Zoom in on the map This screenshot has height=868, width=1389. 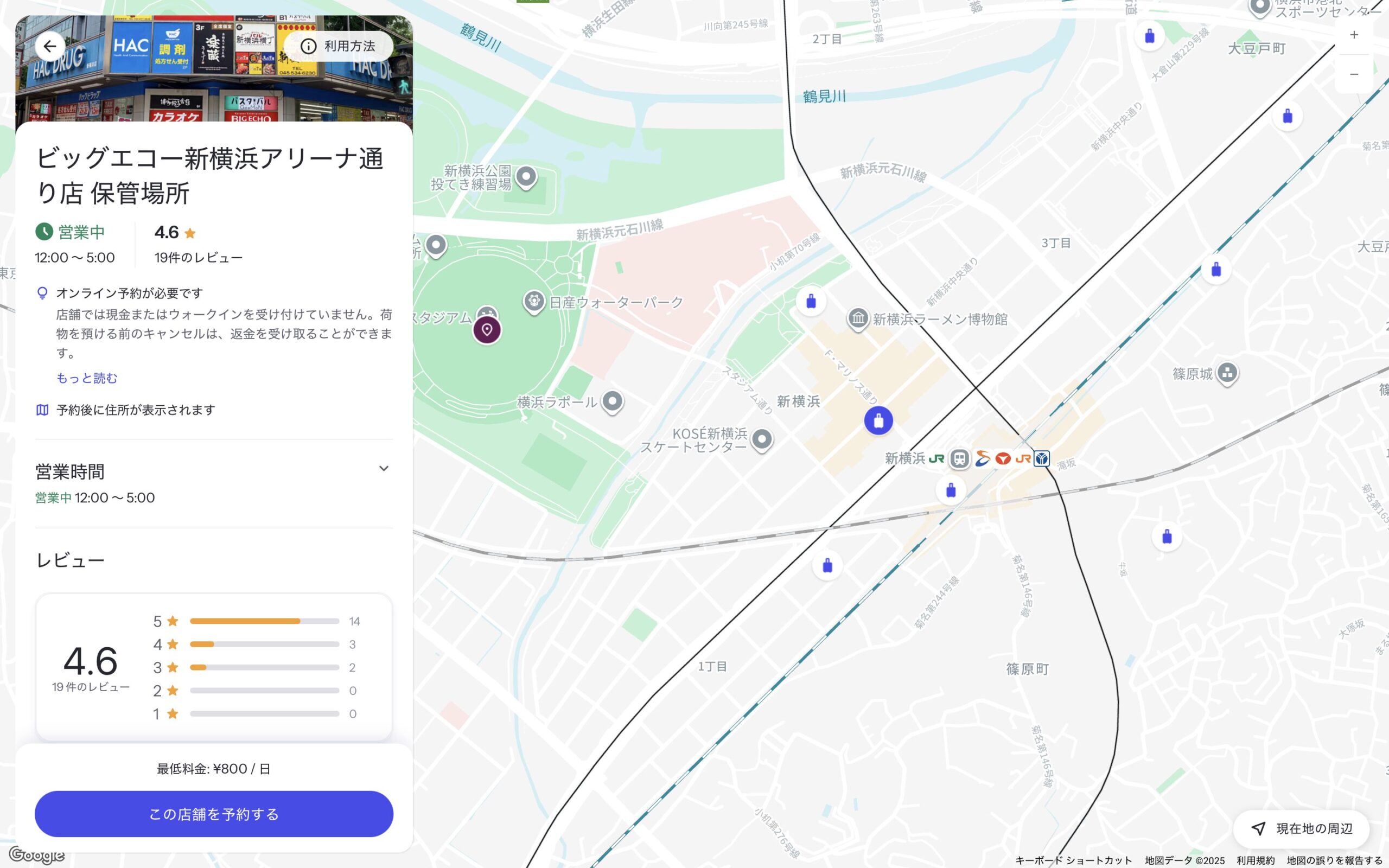[x=1353, y=35]
